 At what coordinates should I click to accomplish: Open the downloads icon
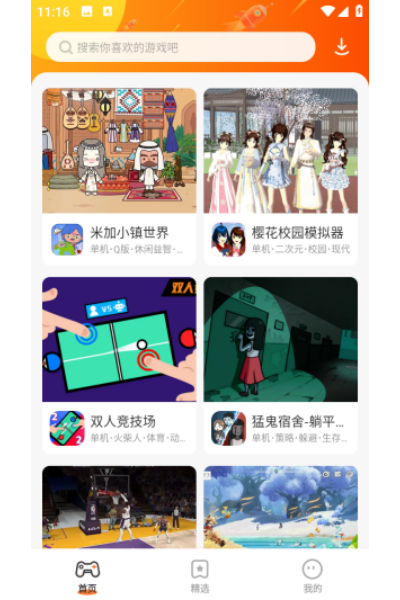pos(341,47)
